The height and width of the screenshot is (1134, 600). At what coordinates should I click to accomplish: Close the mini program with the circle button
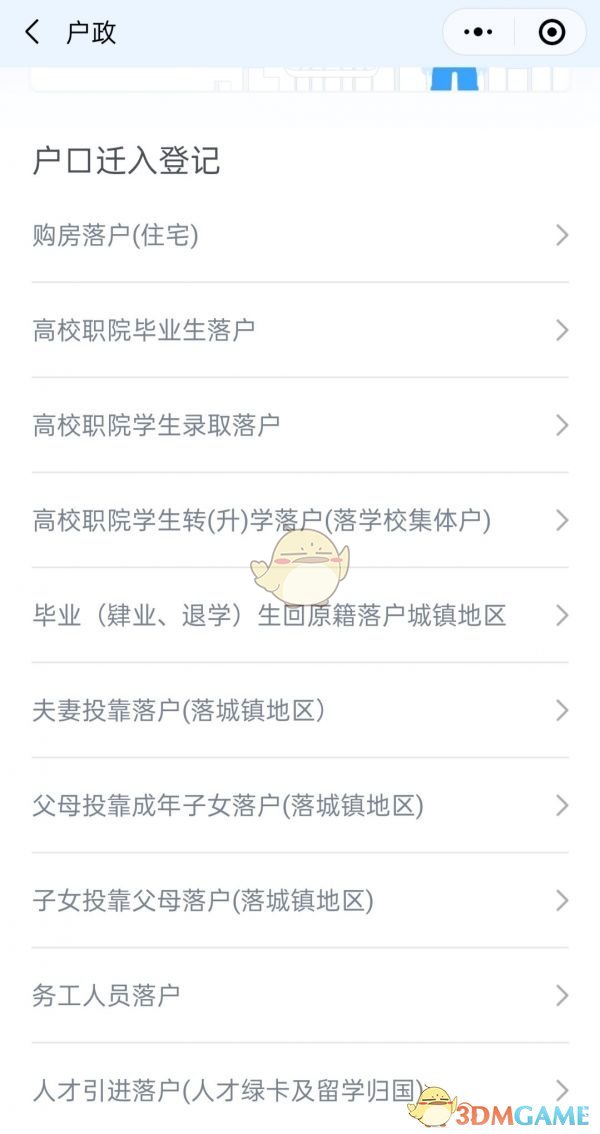(552, 33)
